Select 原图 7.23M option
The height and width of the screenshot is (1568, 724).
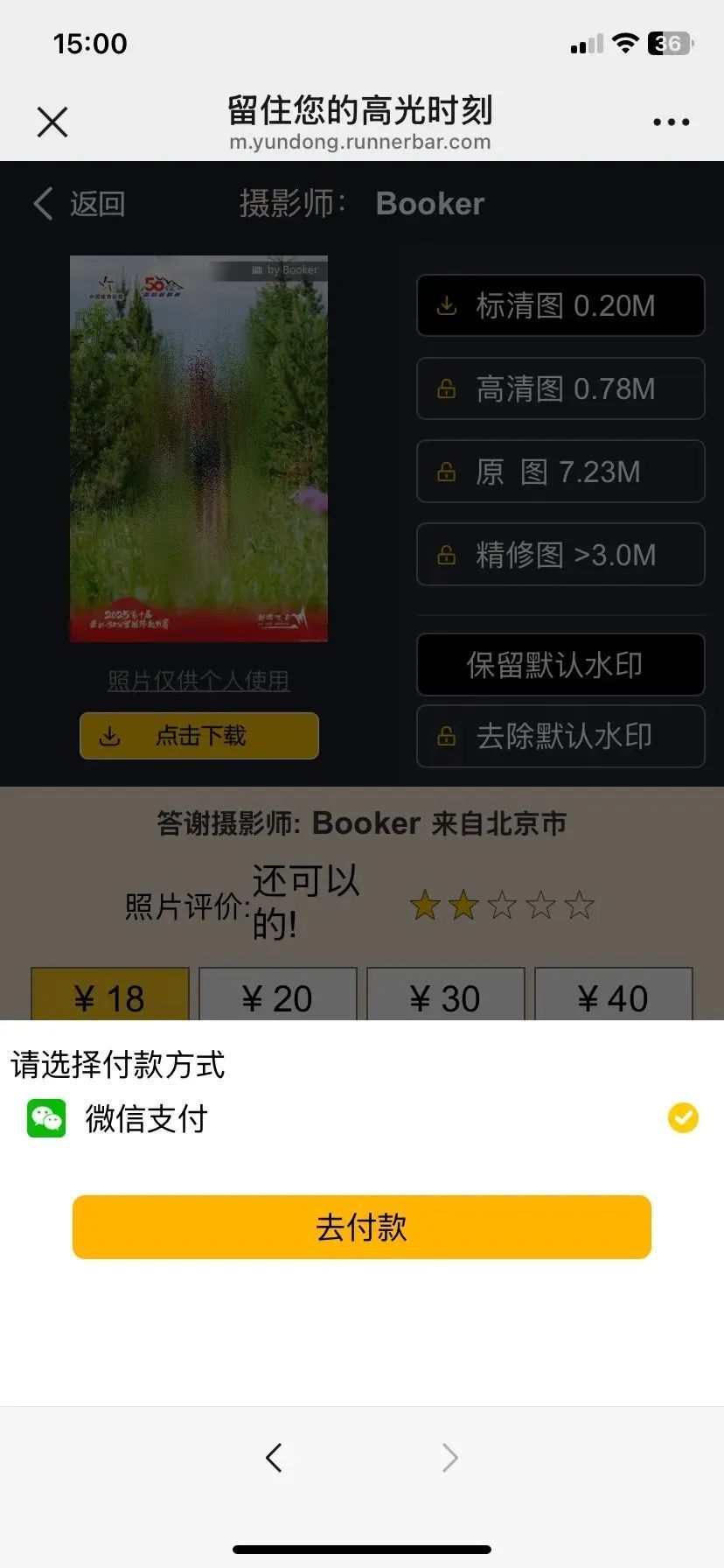point(560,472)
